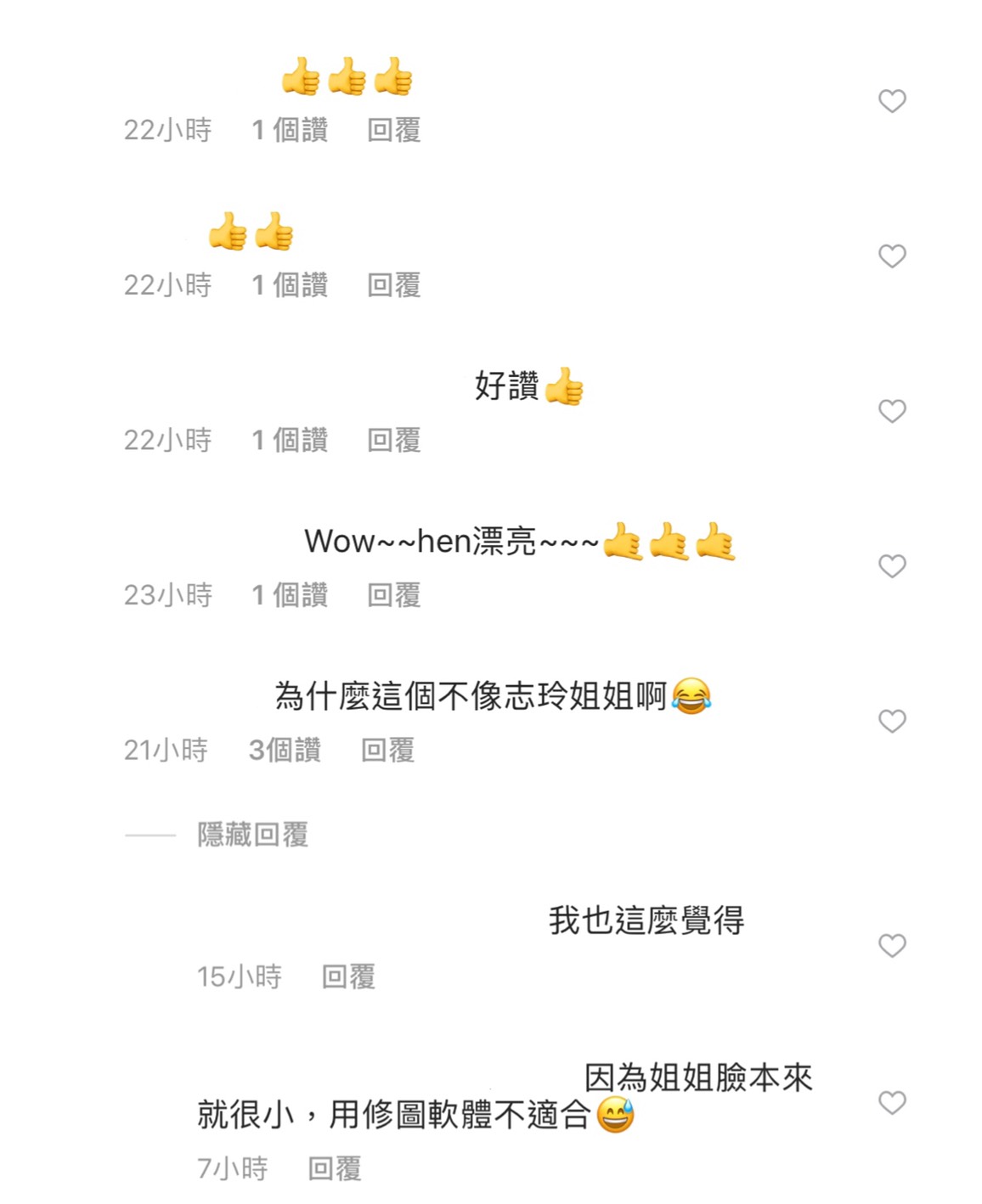982x1204 pixels.
Task: Like the 好讚 comment
Action: pos(892,411)
